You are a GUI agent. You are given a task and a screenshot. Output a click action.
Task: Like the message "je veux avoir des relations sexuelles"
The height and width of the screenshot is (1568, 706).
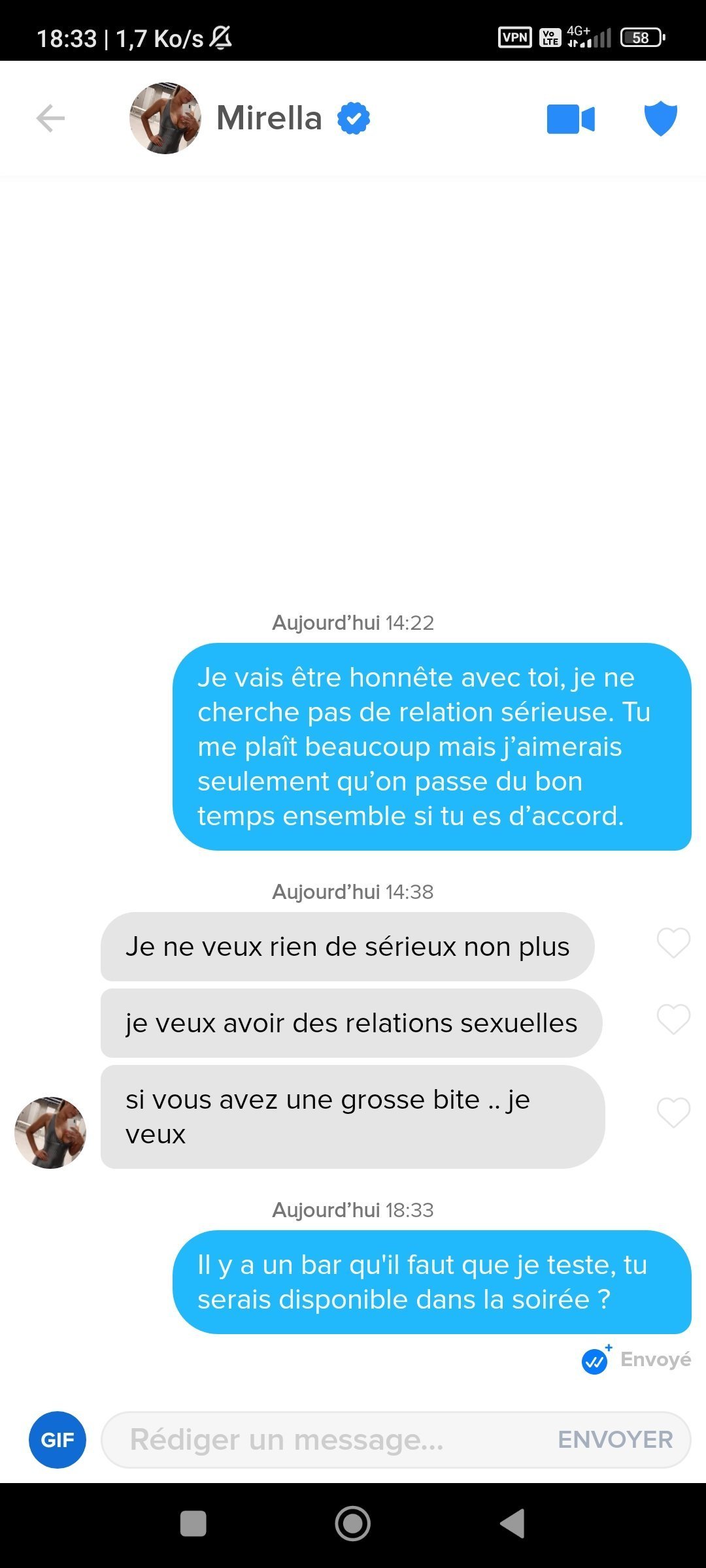pyautogui.click(x=673, y=1019)
